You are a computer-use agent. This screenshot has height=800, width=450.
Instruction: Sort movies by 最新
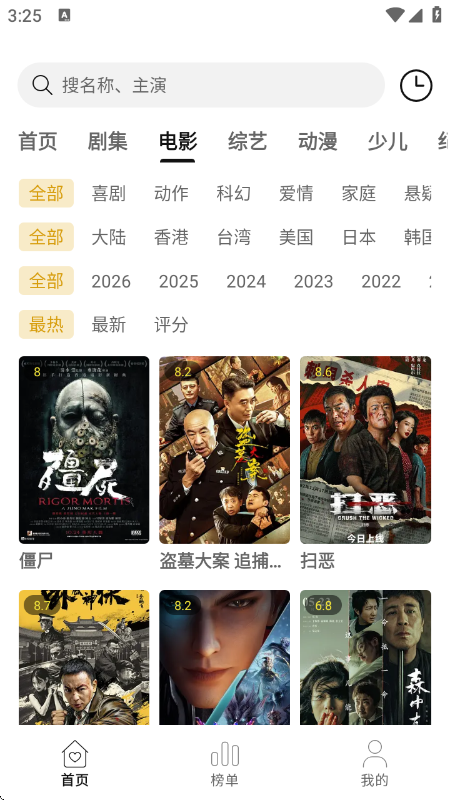pos(109,324)
